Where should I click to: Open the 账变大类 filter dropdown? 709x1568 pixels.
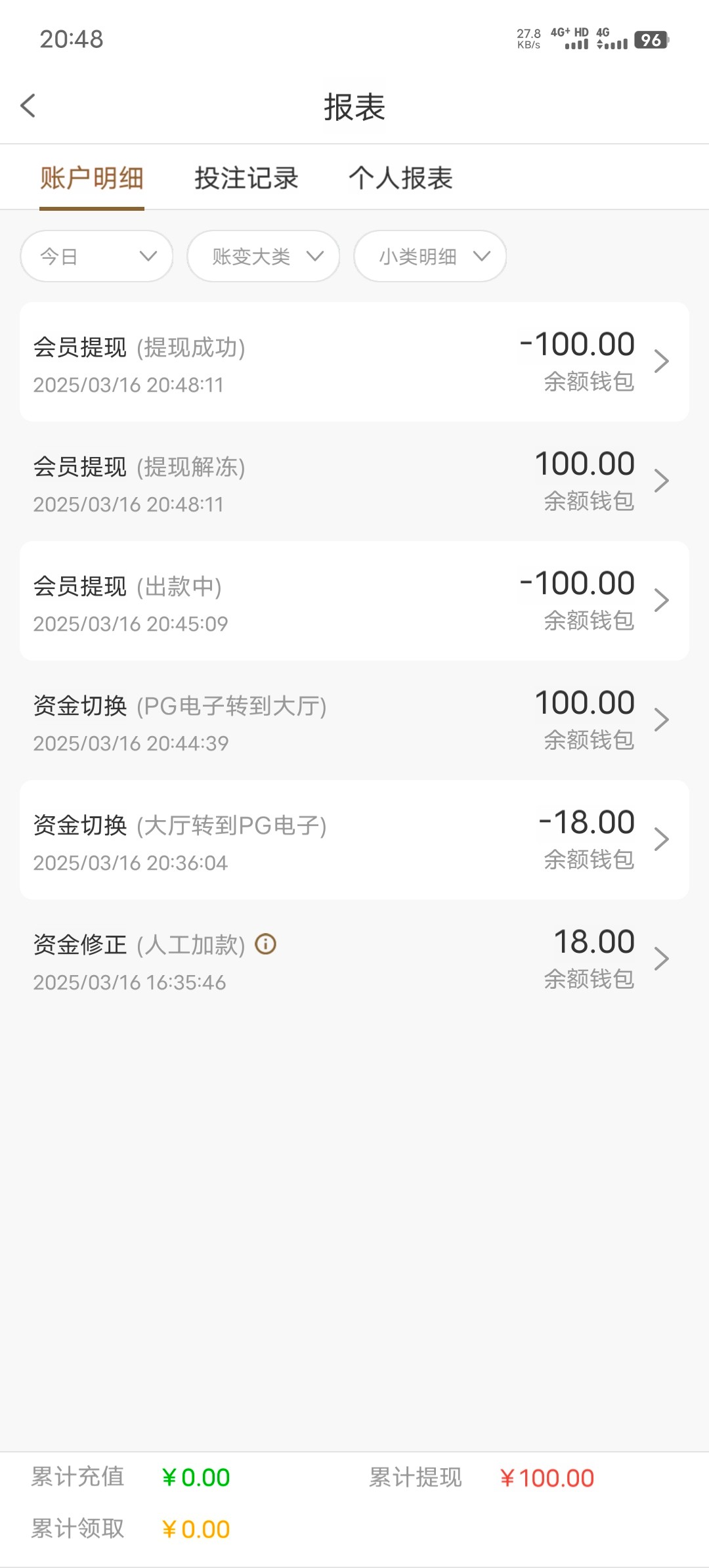pos(263,256)
